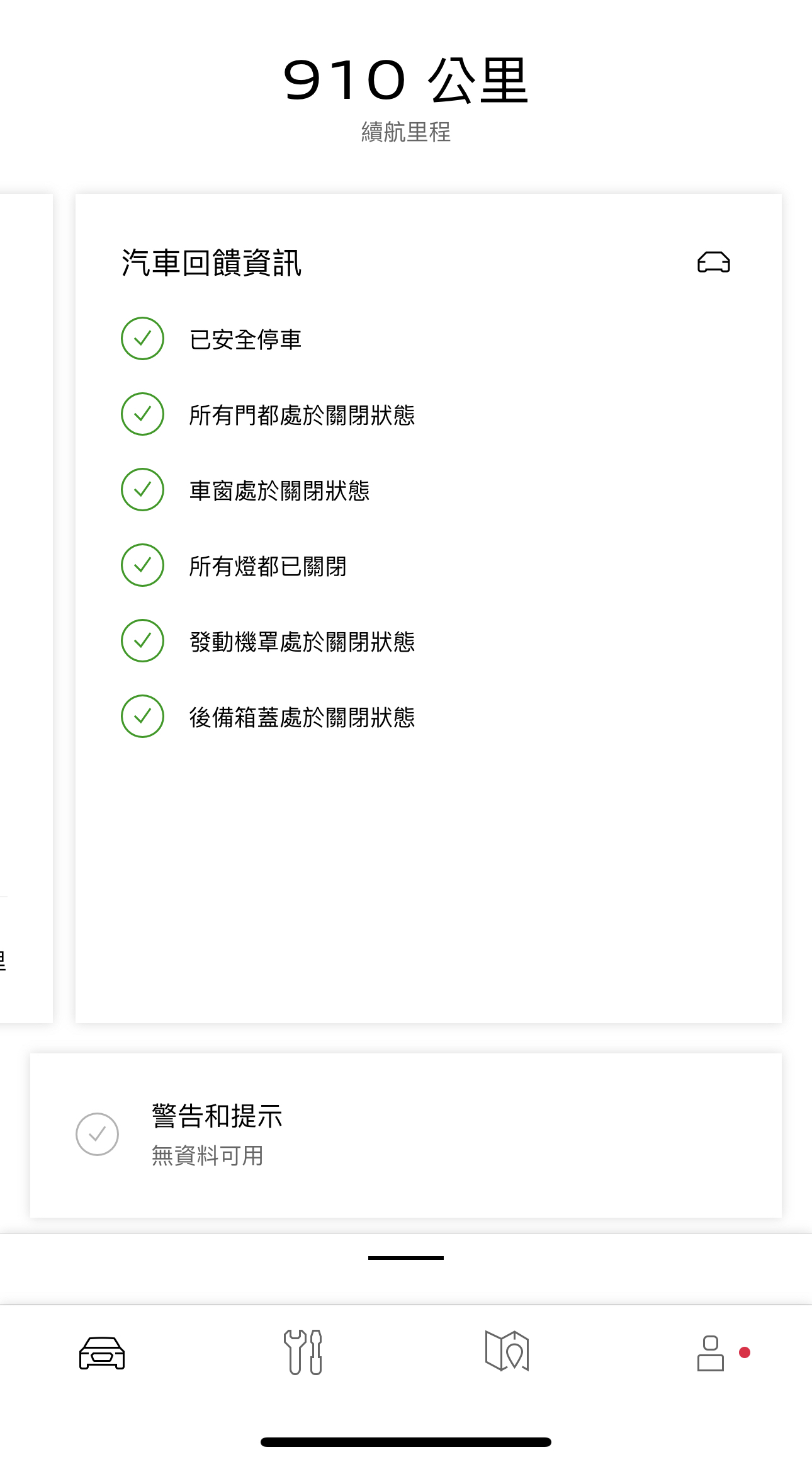Tap the car icon on 汽車回饋資訊 card

click(714, 263)
